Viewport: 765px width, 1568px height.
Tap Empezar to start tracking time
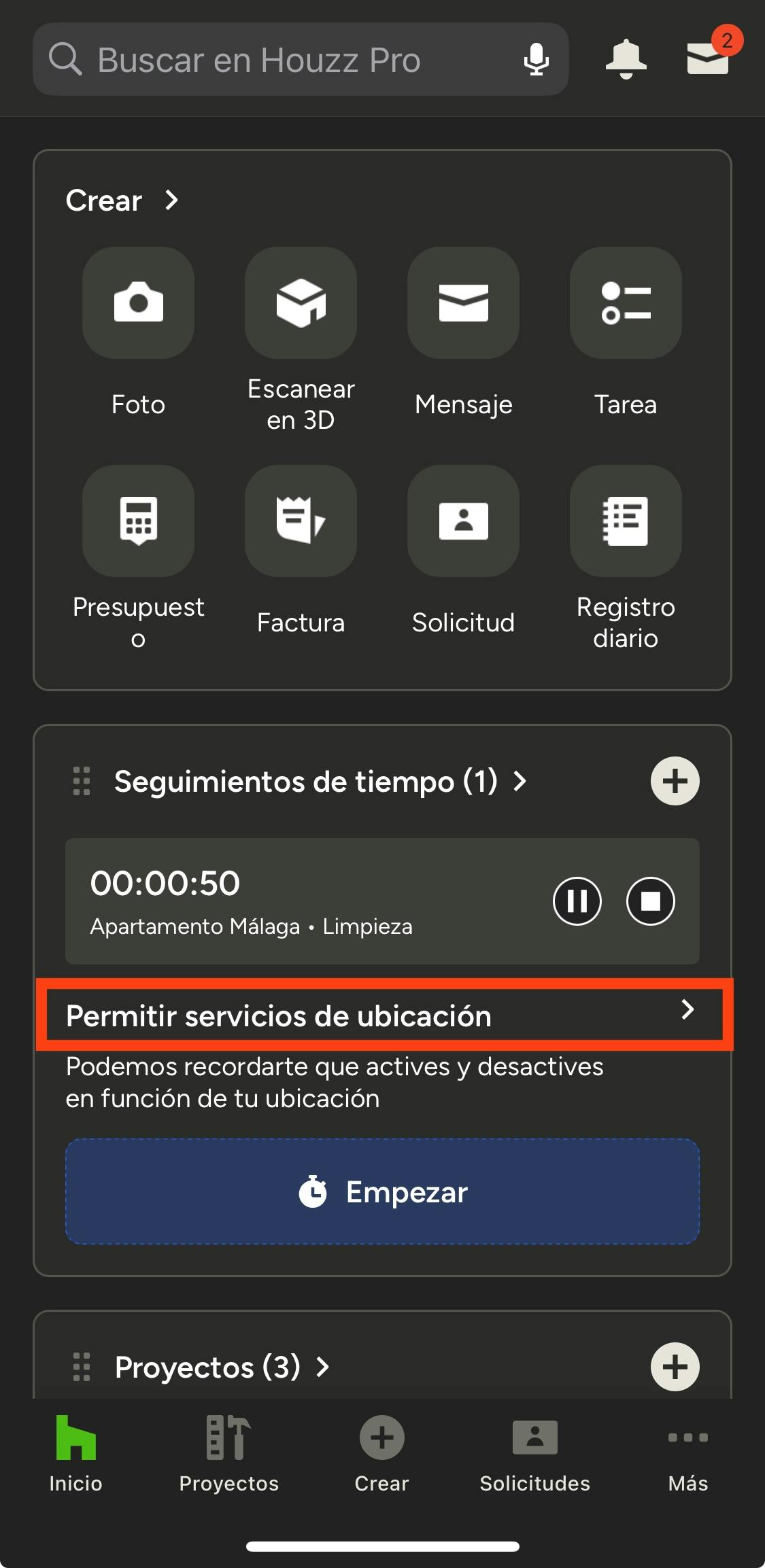point(382,1191)
